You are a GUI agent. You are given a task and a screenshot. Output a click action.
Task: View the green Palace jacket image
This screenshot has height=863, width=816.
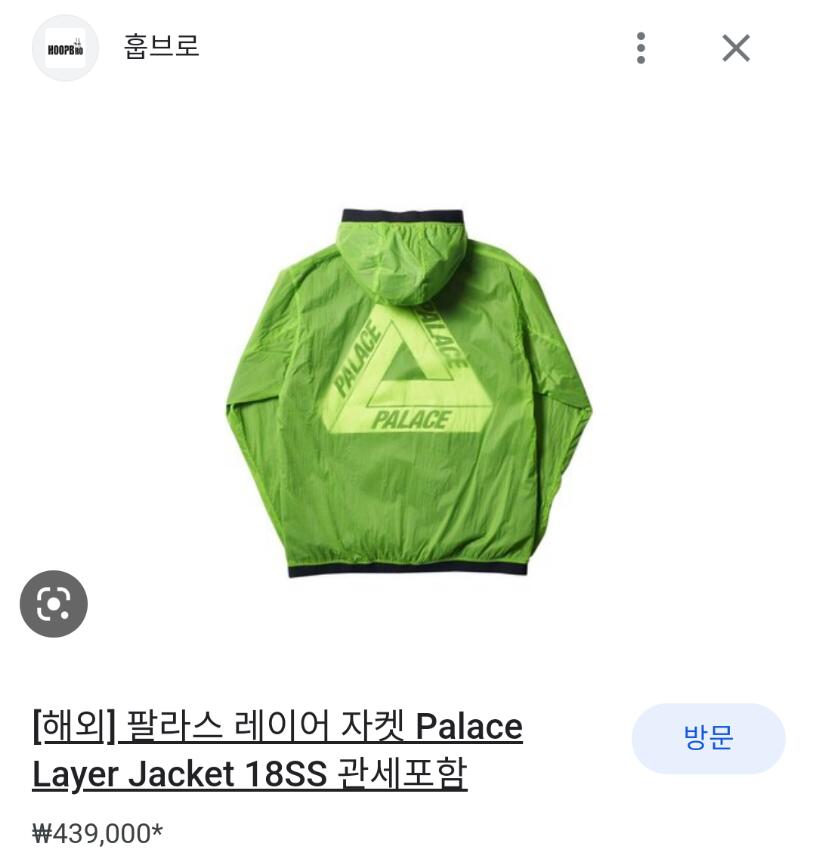point(408,392)
